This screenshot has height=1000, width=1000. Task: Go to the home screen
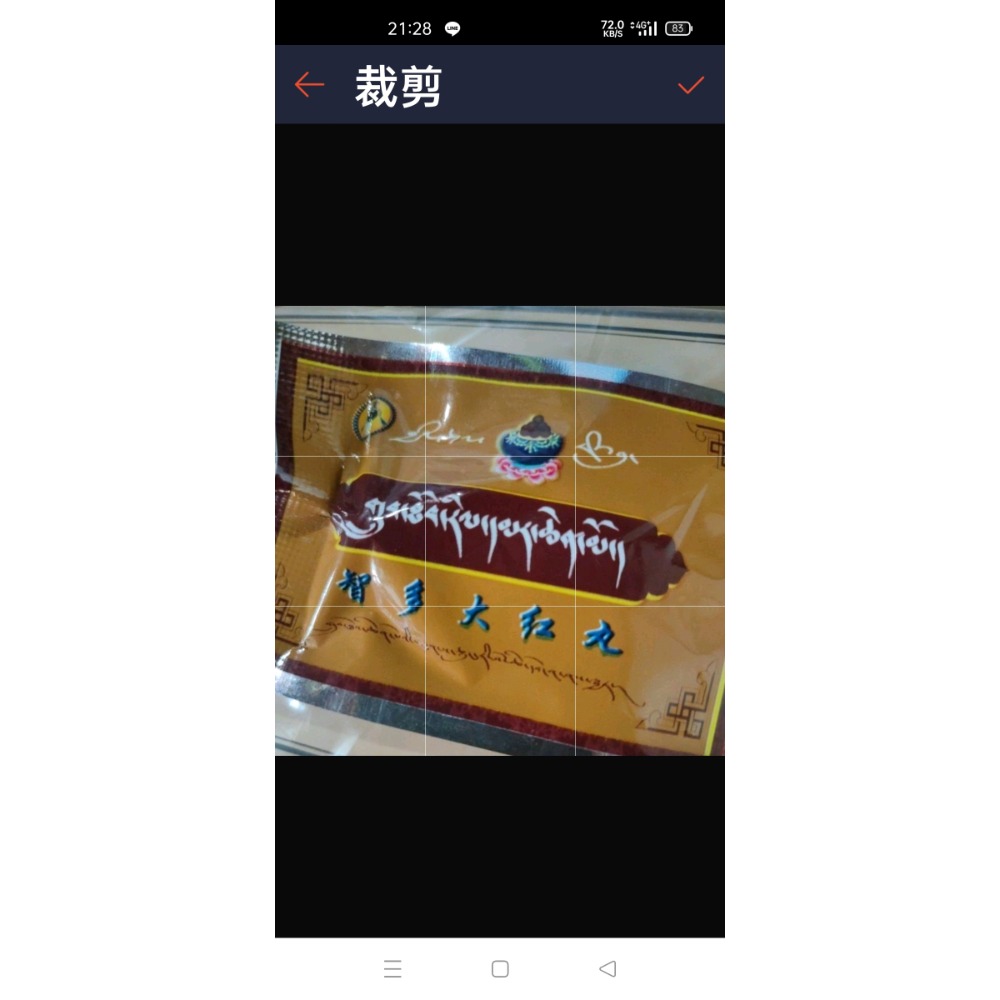coord(500,968)
